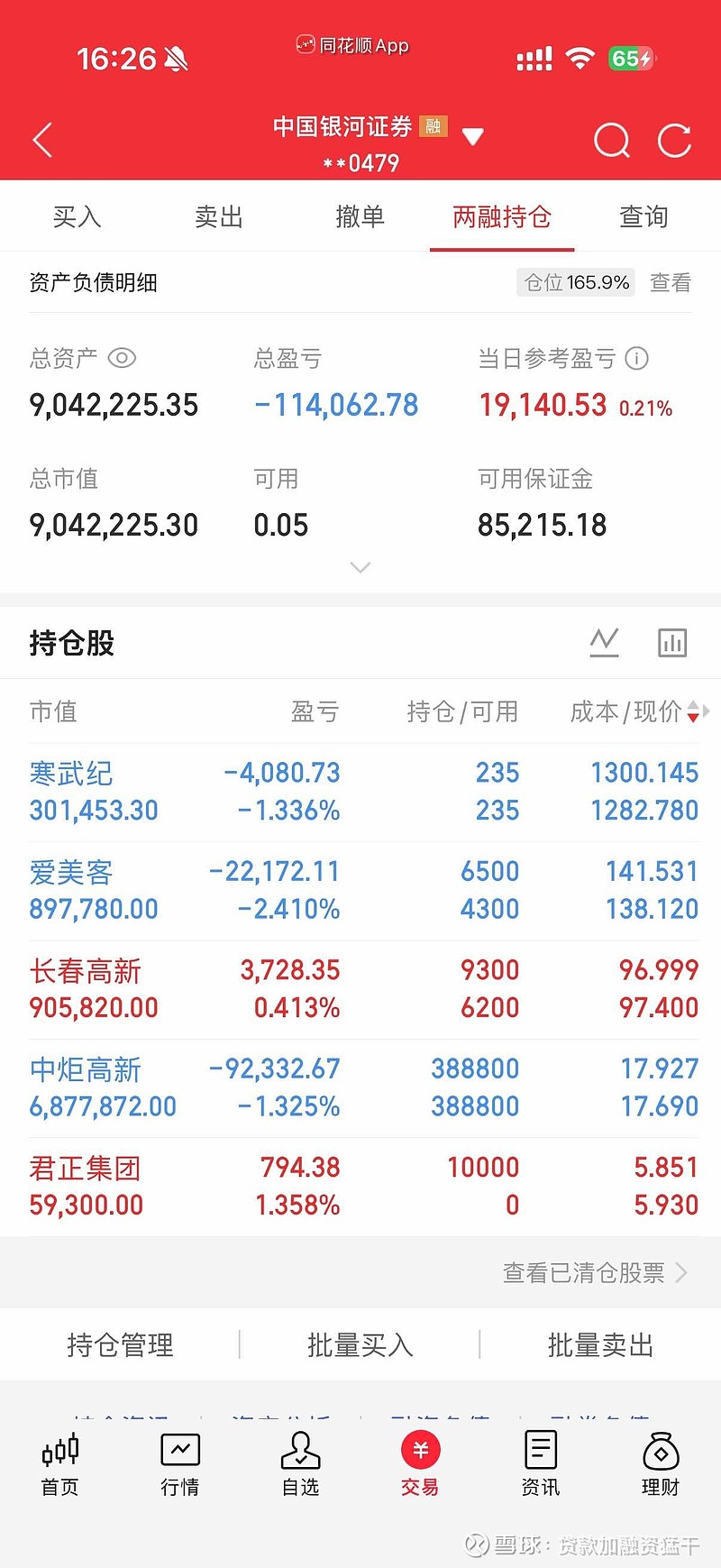Toggle sort order on 成本/现价 column
721x1568 pixels.
pos(691,711)
